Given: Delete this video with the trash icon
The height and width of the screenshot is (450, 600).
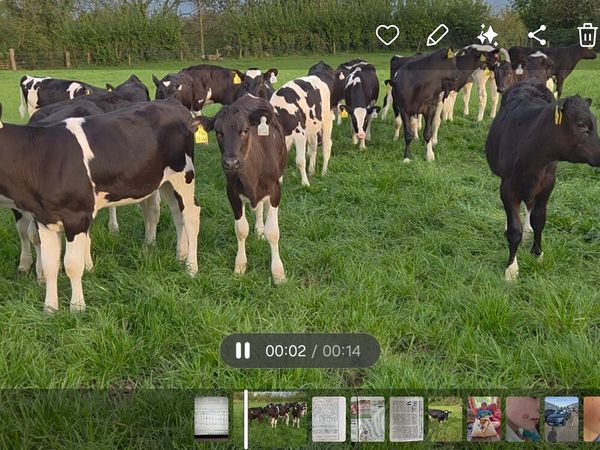Looking at the screenshot, I should 587,35.
